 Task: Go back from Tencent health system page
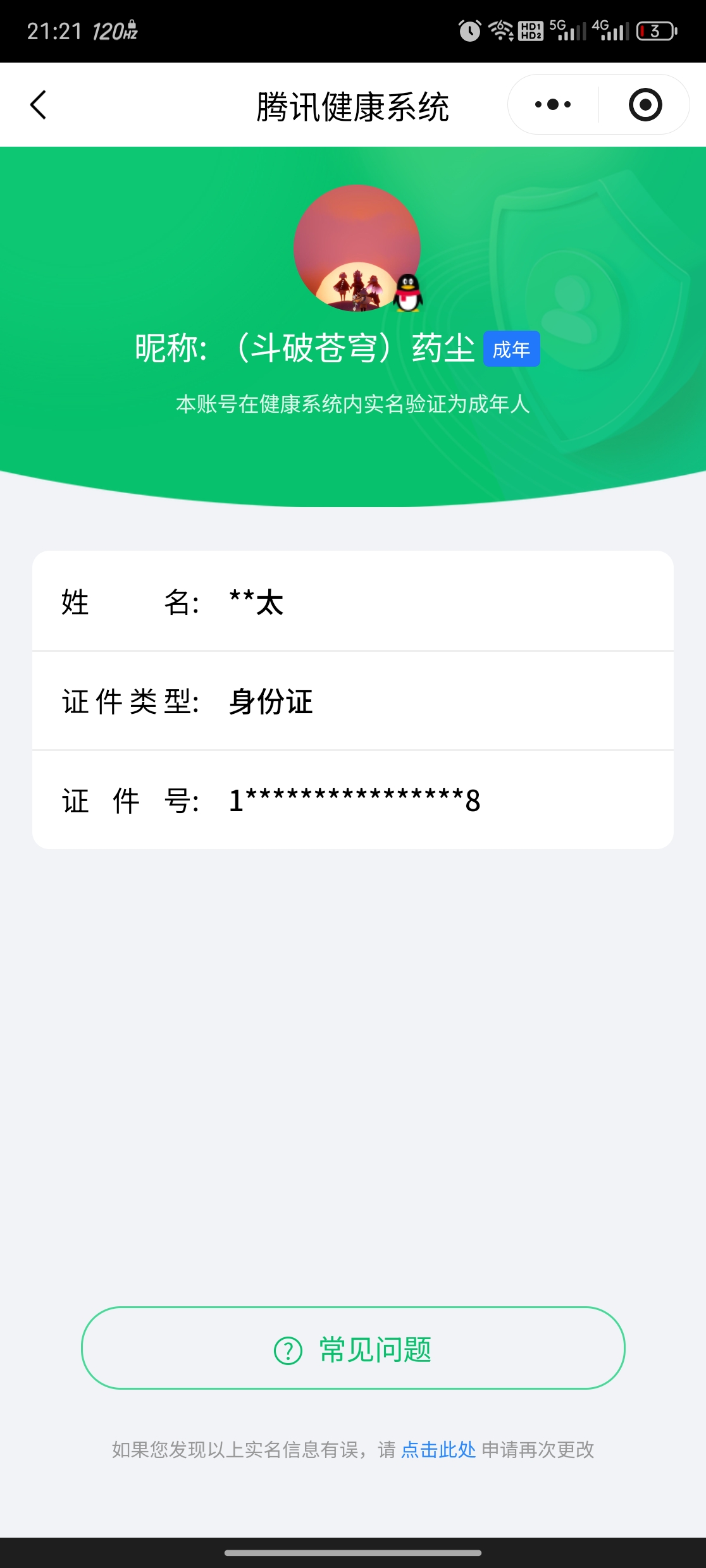[x=38, y=105]
